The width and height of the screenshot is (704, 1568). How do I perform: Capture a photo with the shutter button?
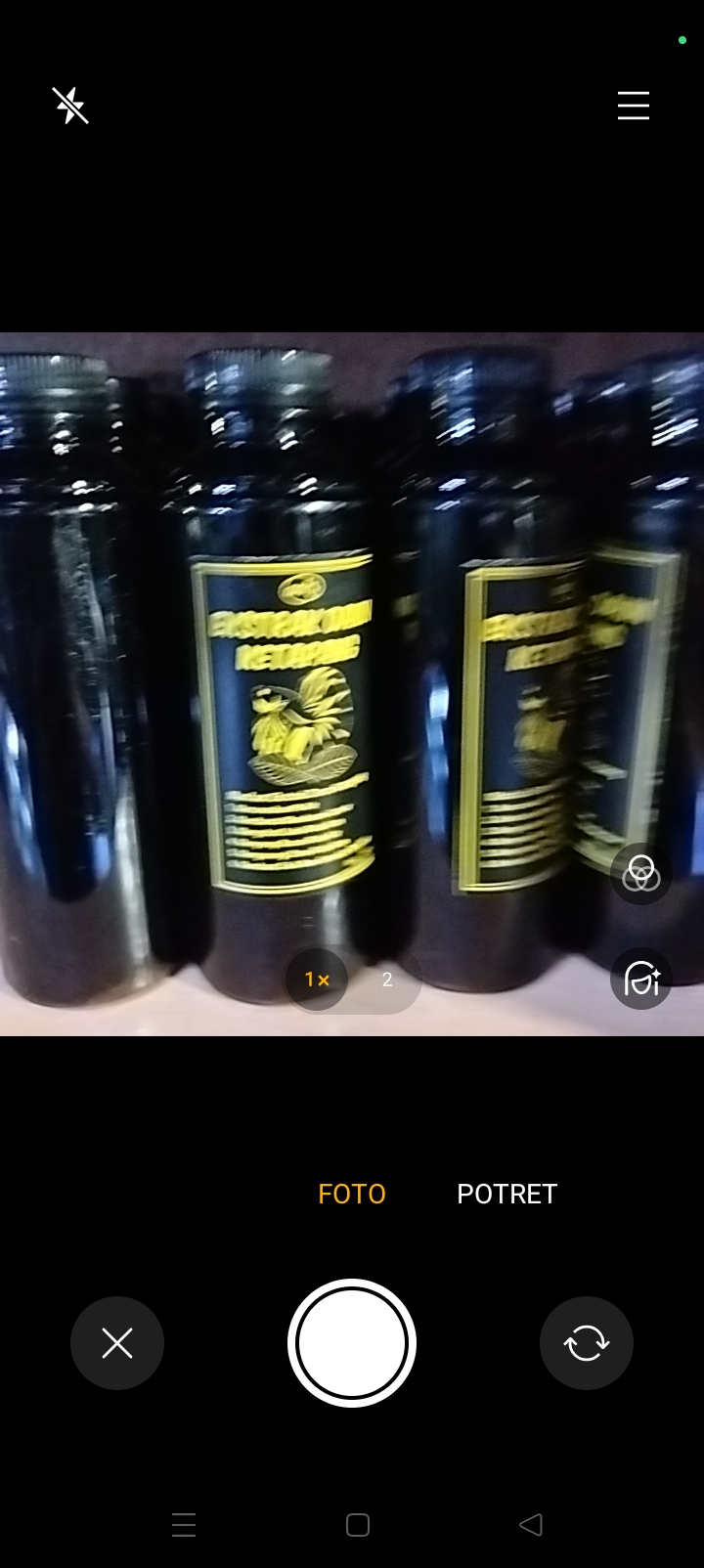352,1343
